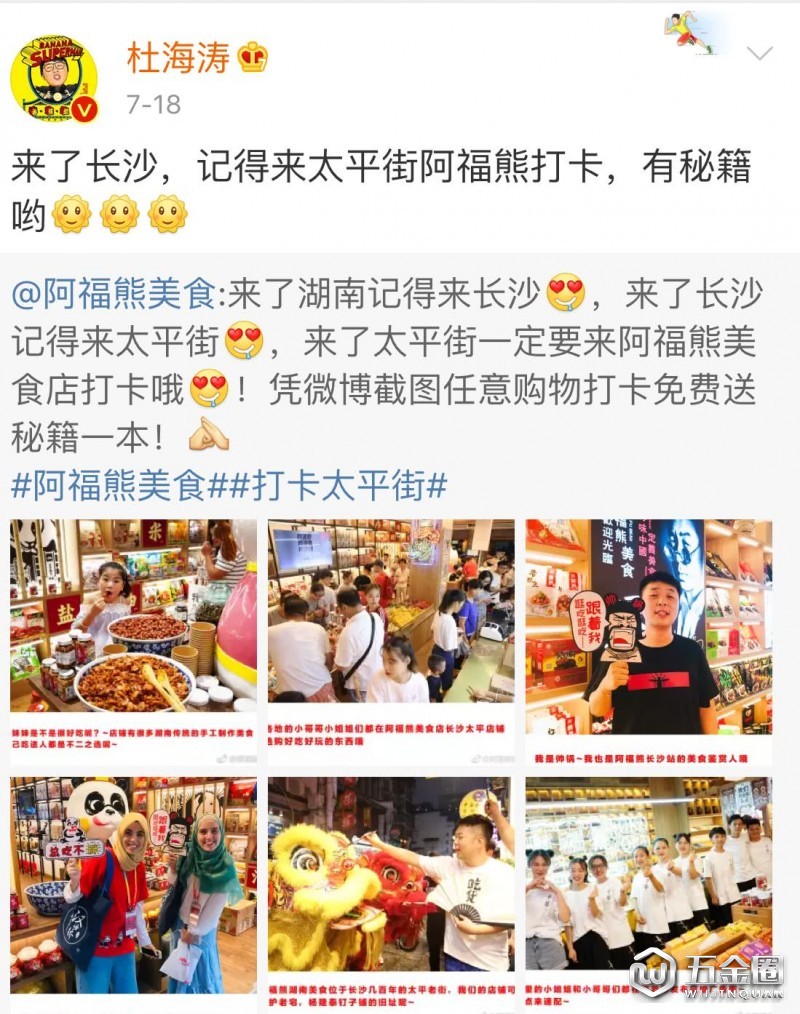
Task: Open the @阿福熊美食 mention link
Action: tap(113, 295)
